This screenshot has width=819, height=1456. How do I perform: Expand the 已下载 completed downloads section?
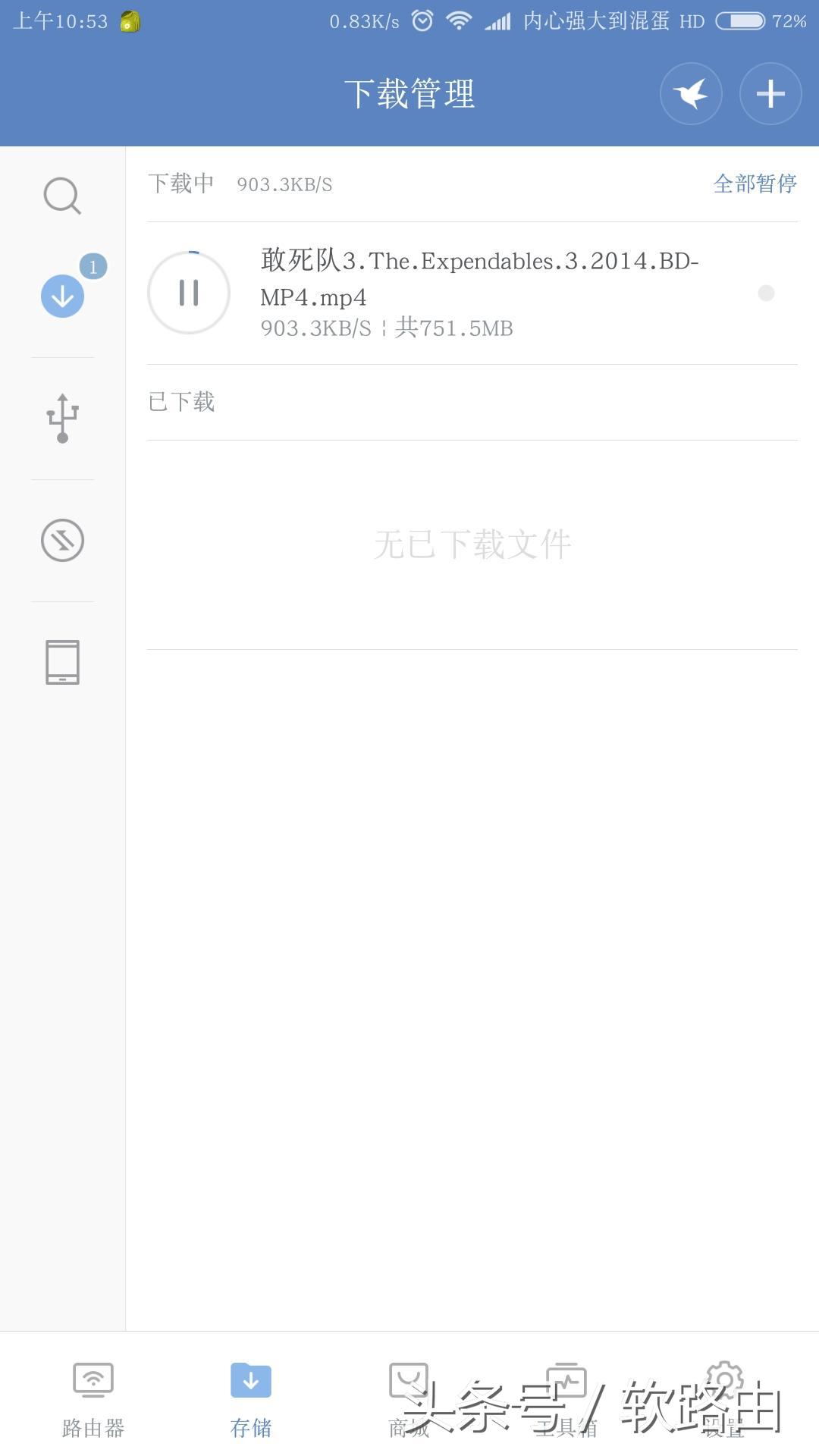181,401
